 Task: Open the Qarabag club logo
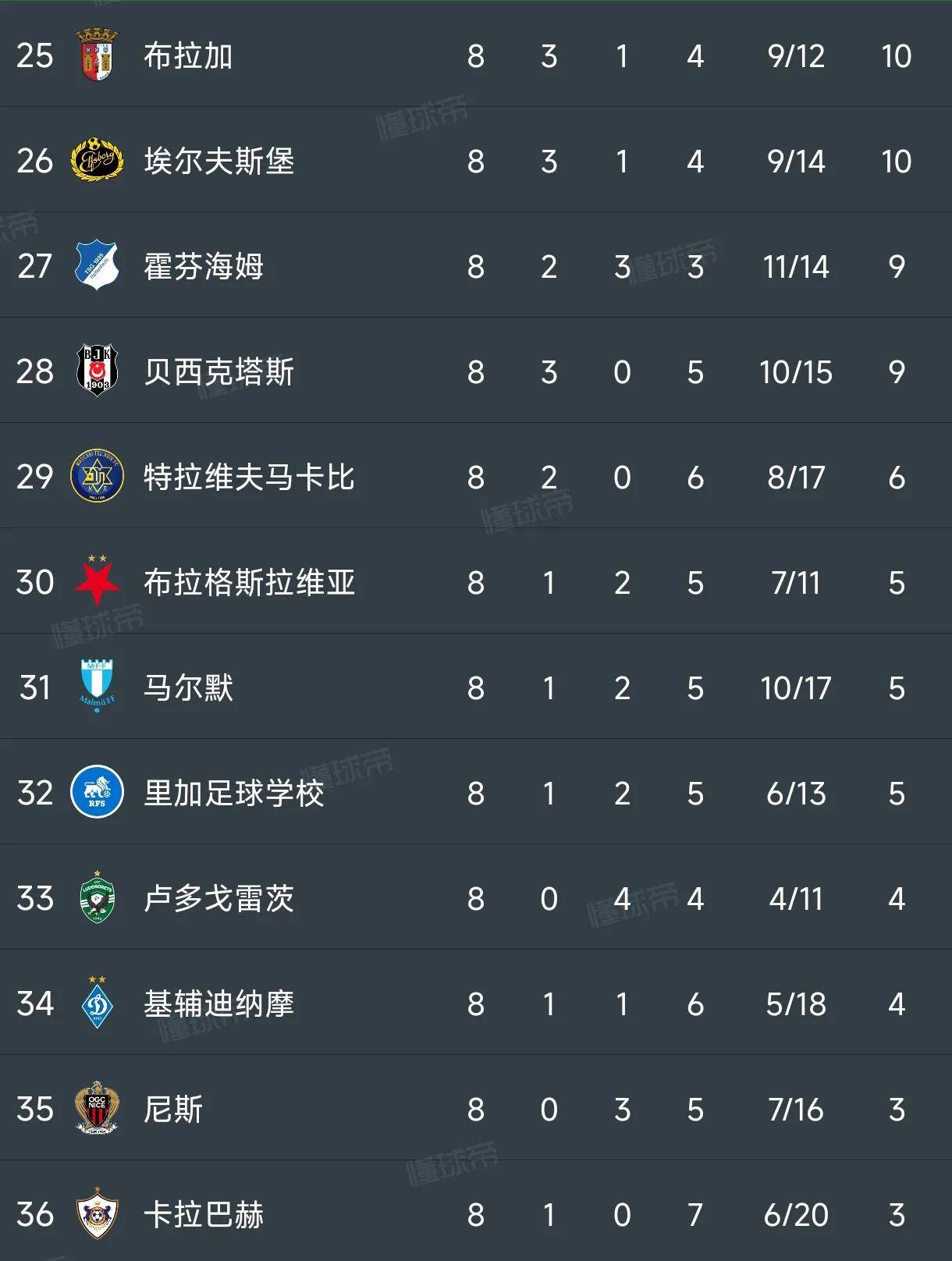pyautogui.click(x=97, y=1216)
